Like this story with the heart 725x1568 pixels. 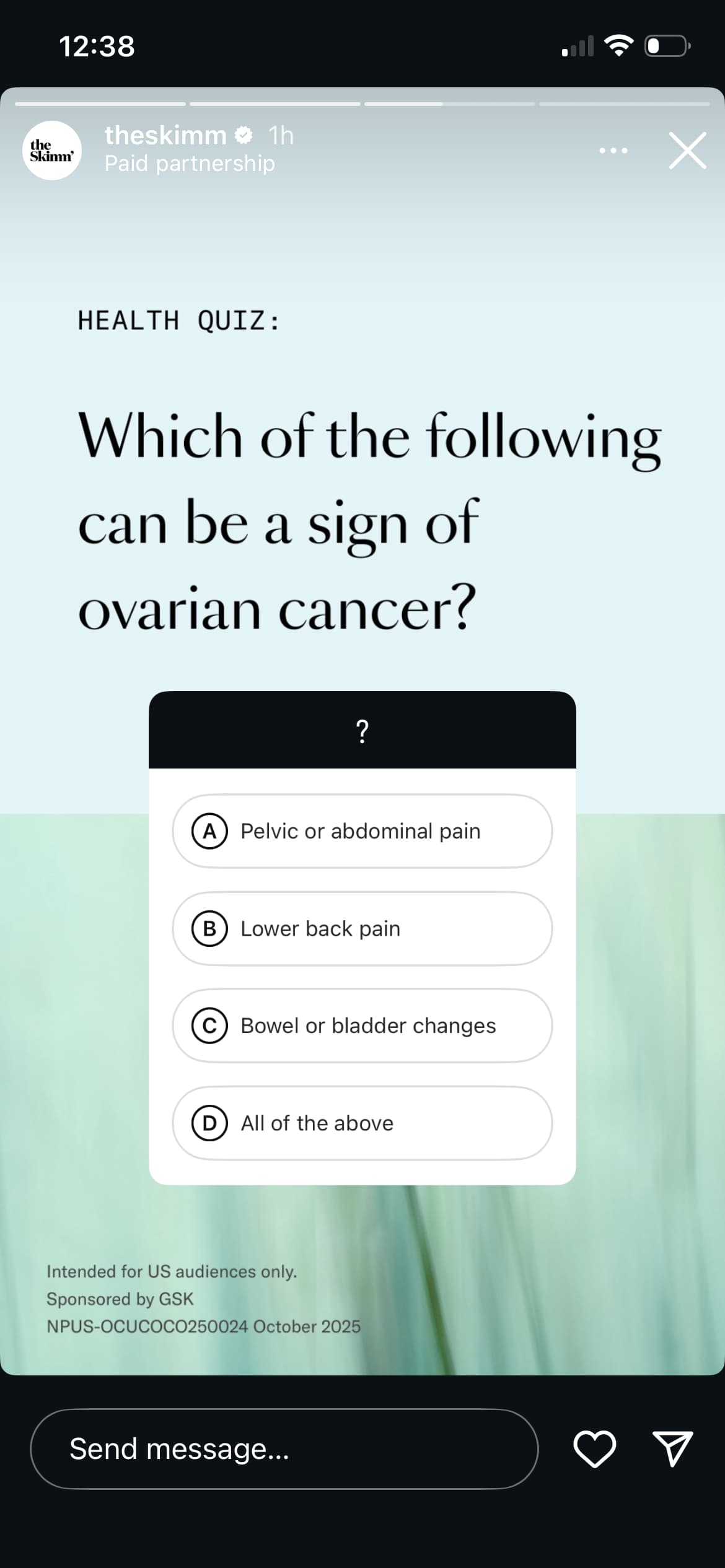tap(594, 1449)
